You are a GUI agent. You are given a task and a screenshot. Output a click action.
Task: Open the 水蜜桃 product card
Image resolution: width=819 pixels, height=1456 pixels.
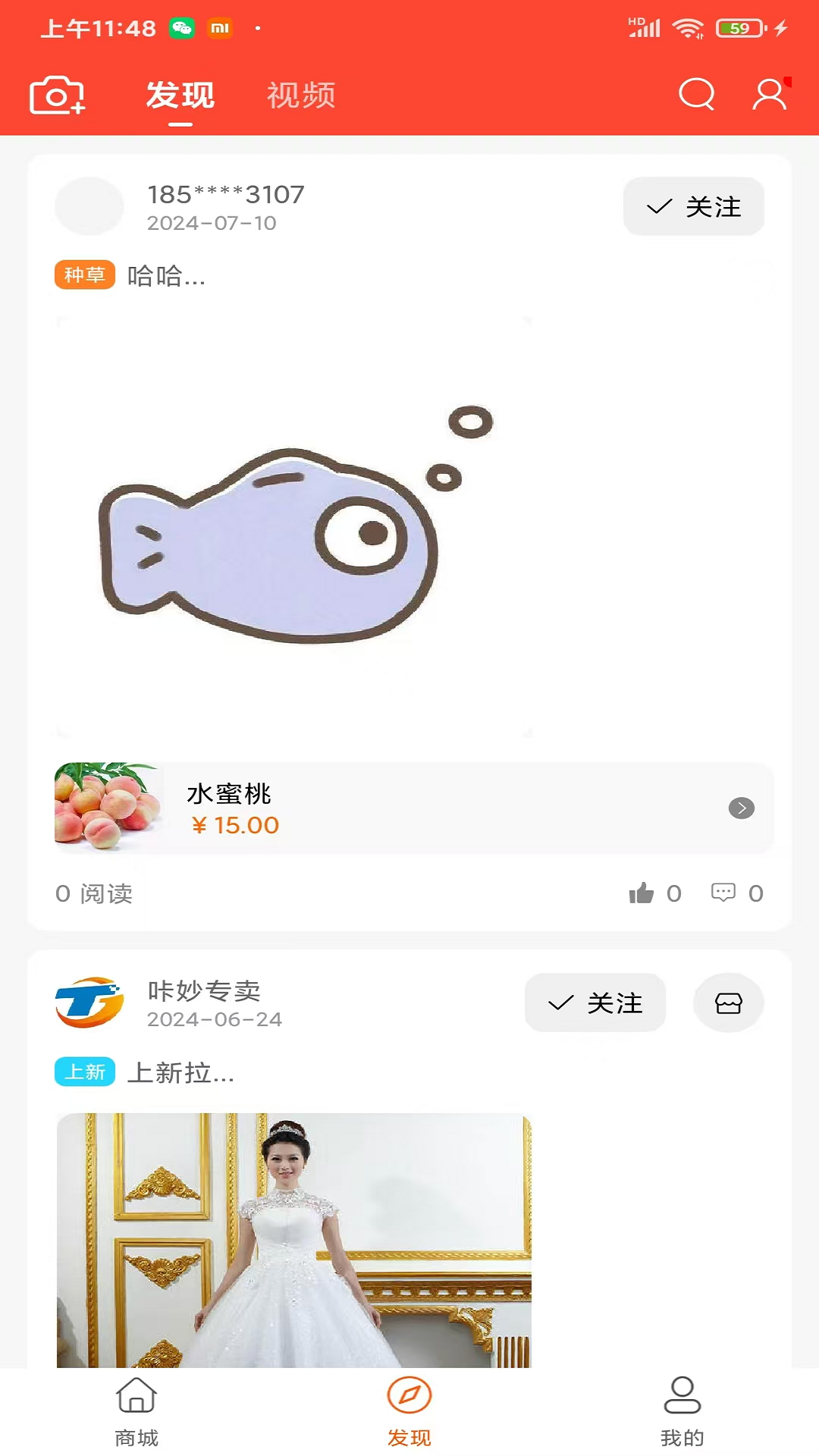[x=413, y=808]
